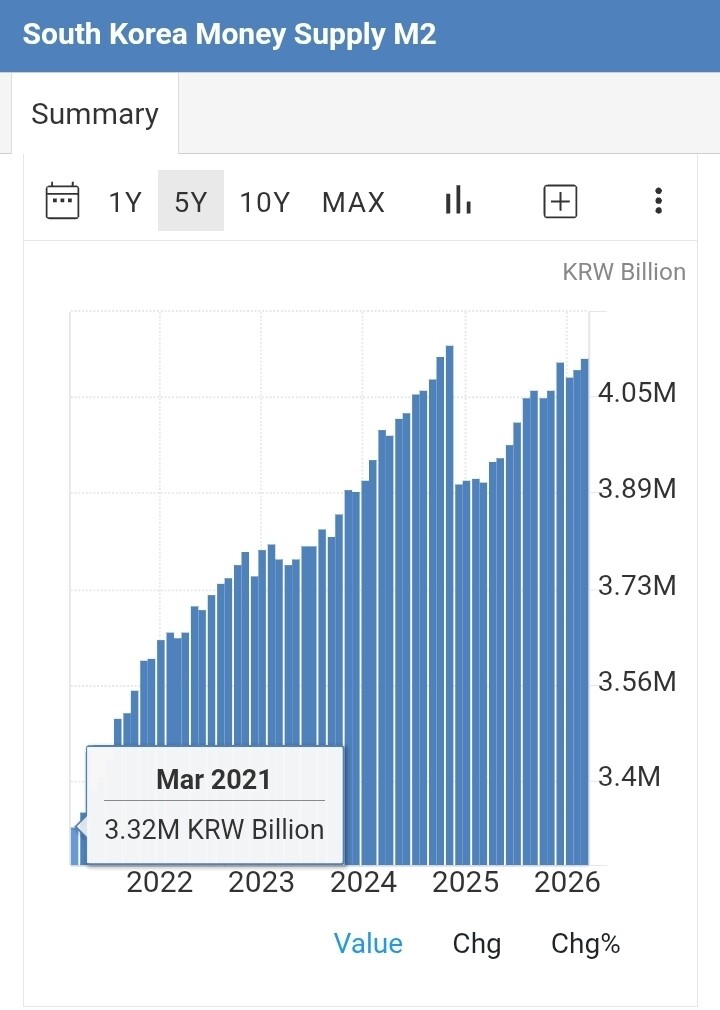Screen dimensions: 720x1010
Task: Open the calendar date range picker
Action: pos(62,201)
